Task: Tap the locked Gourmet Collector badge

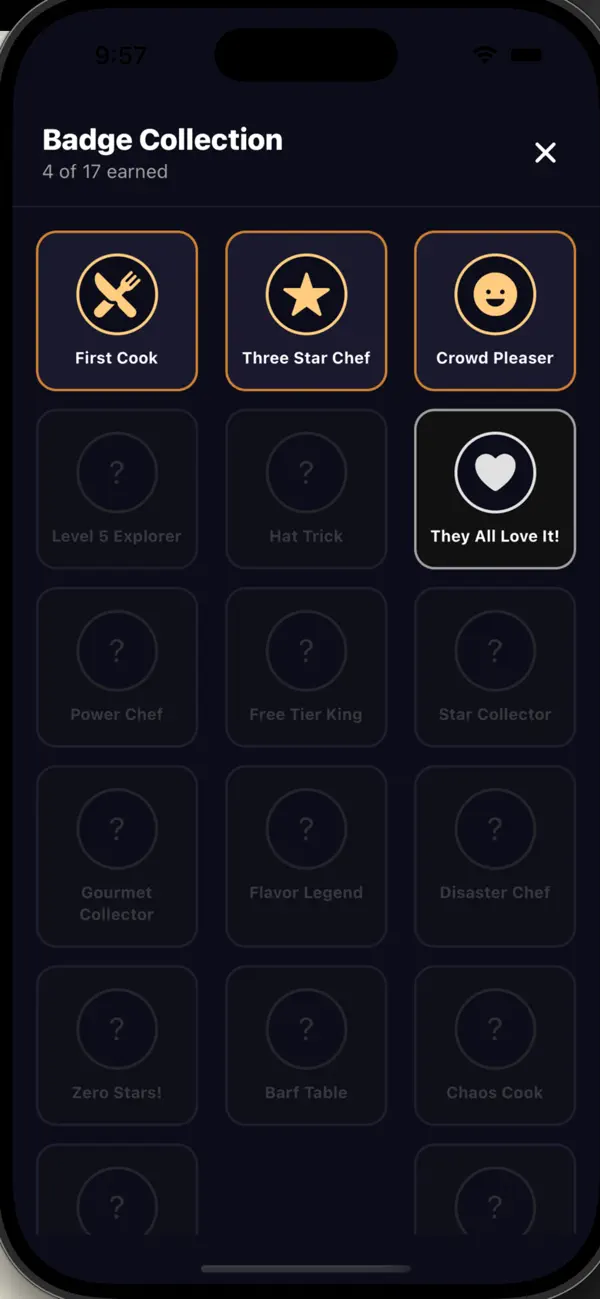Action: (117, 856)
